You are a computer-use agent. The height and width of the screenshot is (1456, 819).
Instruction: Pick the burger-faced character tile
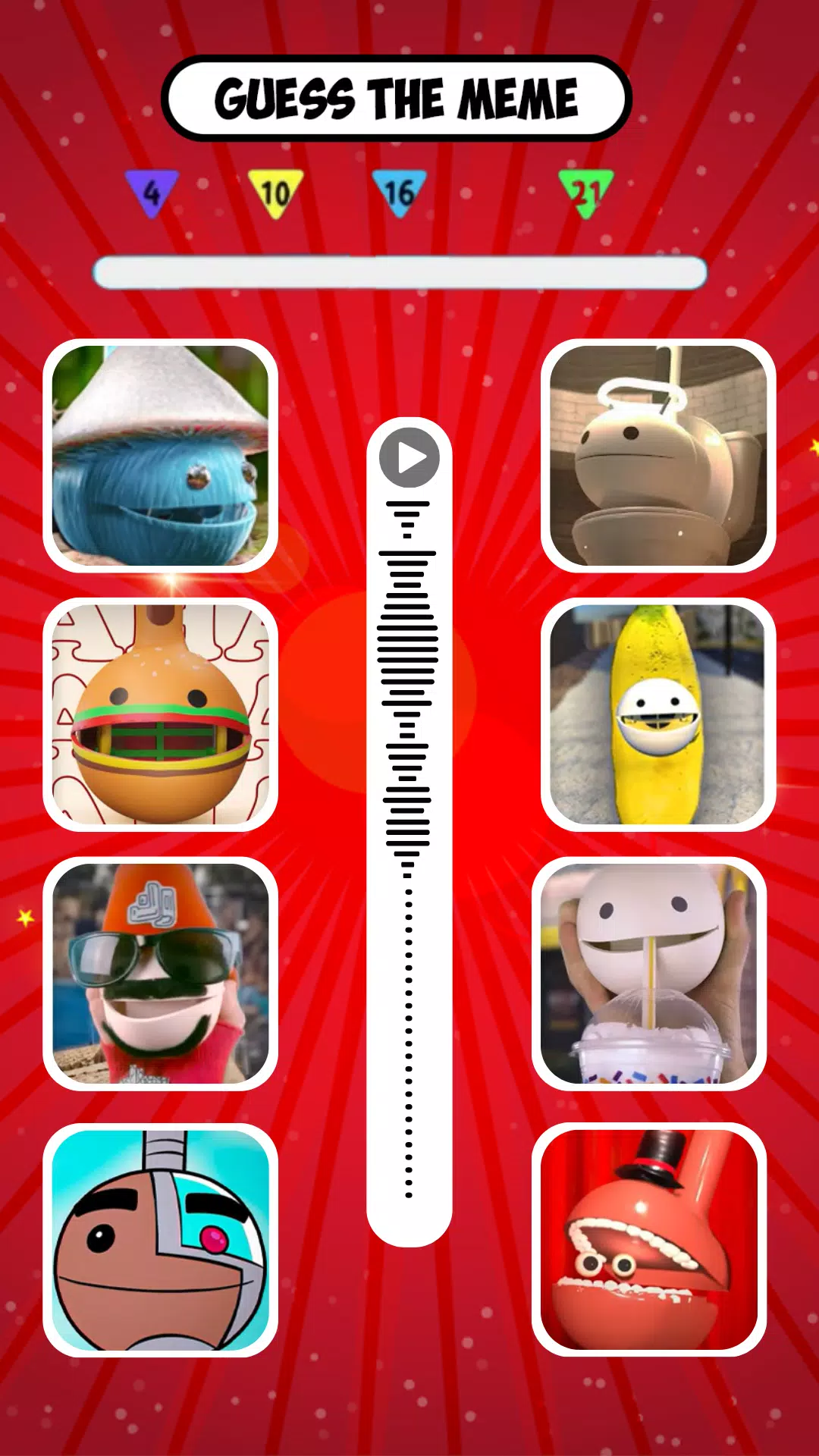coord(160,714)
